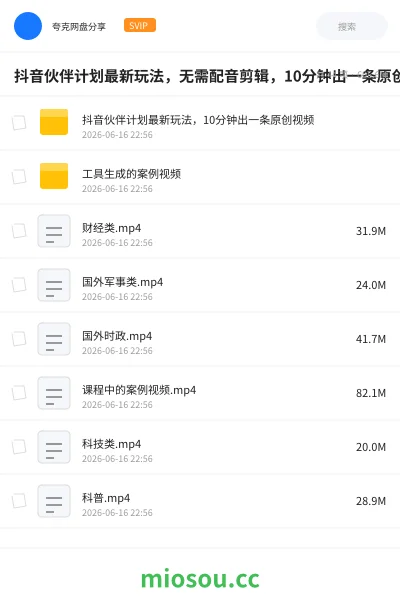Mark the checkbox beside 科技类.mp4
400x600 pixels.
[x=19, y=447]
